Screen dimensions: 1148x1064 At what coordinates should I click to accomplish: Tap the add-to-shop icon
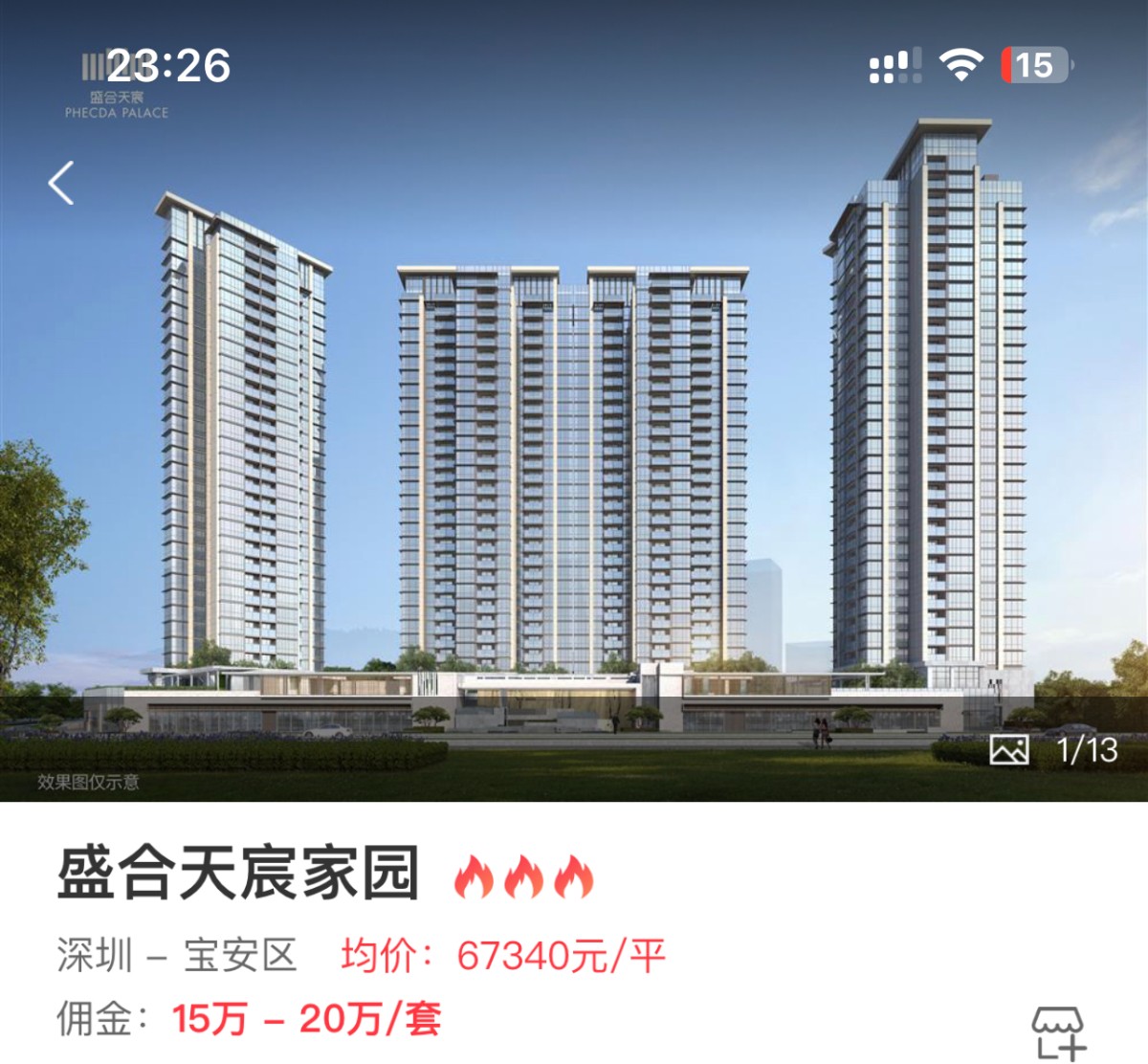(x=1058, y=1031)
